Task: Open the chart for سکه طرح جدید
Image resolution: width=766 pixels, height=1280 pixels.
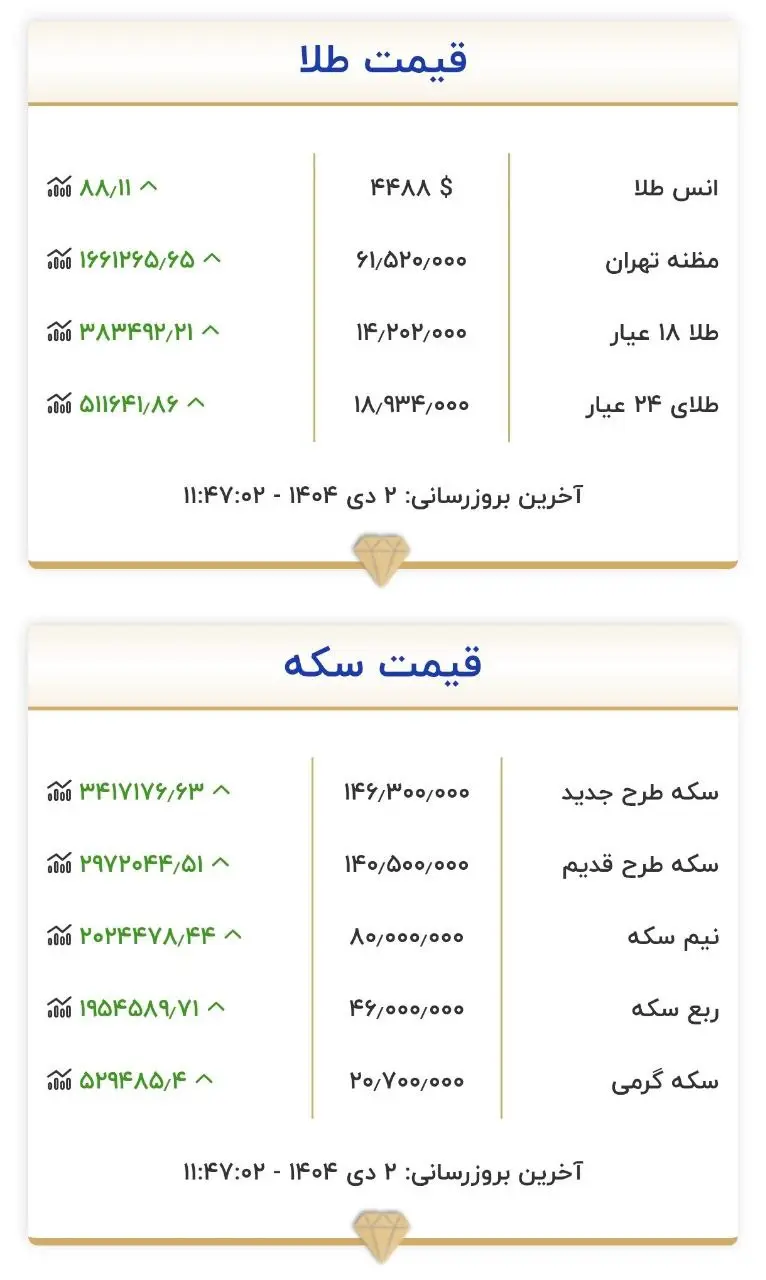Action: pos(60,791)
